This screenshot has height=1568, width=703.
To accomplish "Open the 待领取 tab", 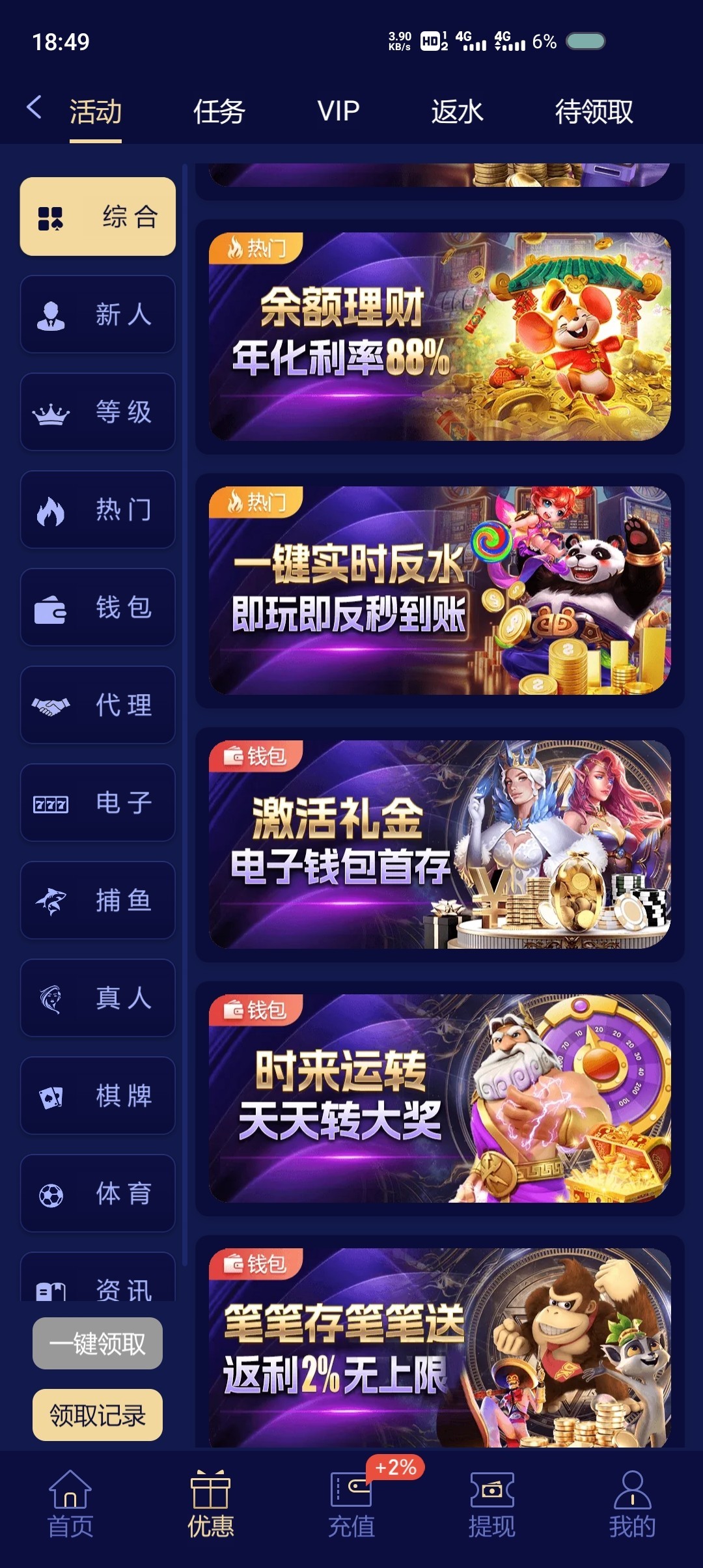I will click(x=594, y=111).
